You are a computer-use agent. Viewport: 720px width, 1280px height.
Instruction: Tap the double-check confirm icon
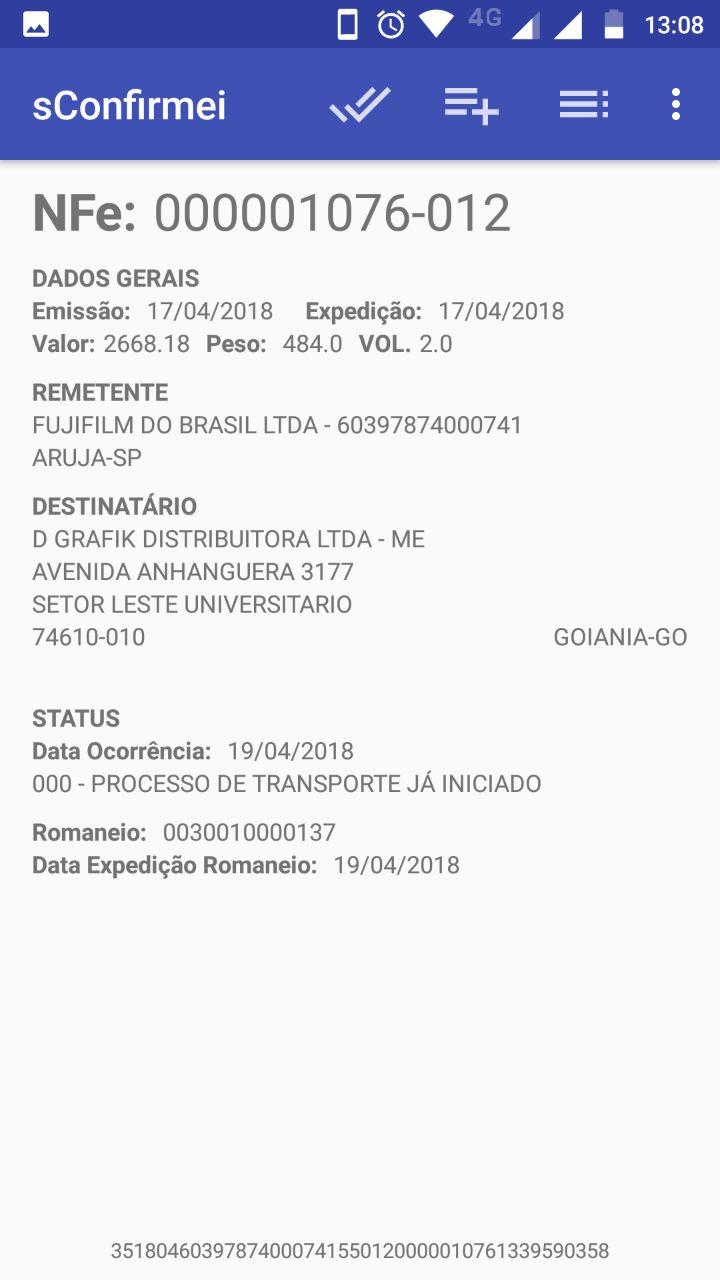[x=360, y=105]
